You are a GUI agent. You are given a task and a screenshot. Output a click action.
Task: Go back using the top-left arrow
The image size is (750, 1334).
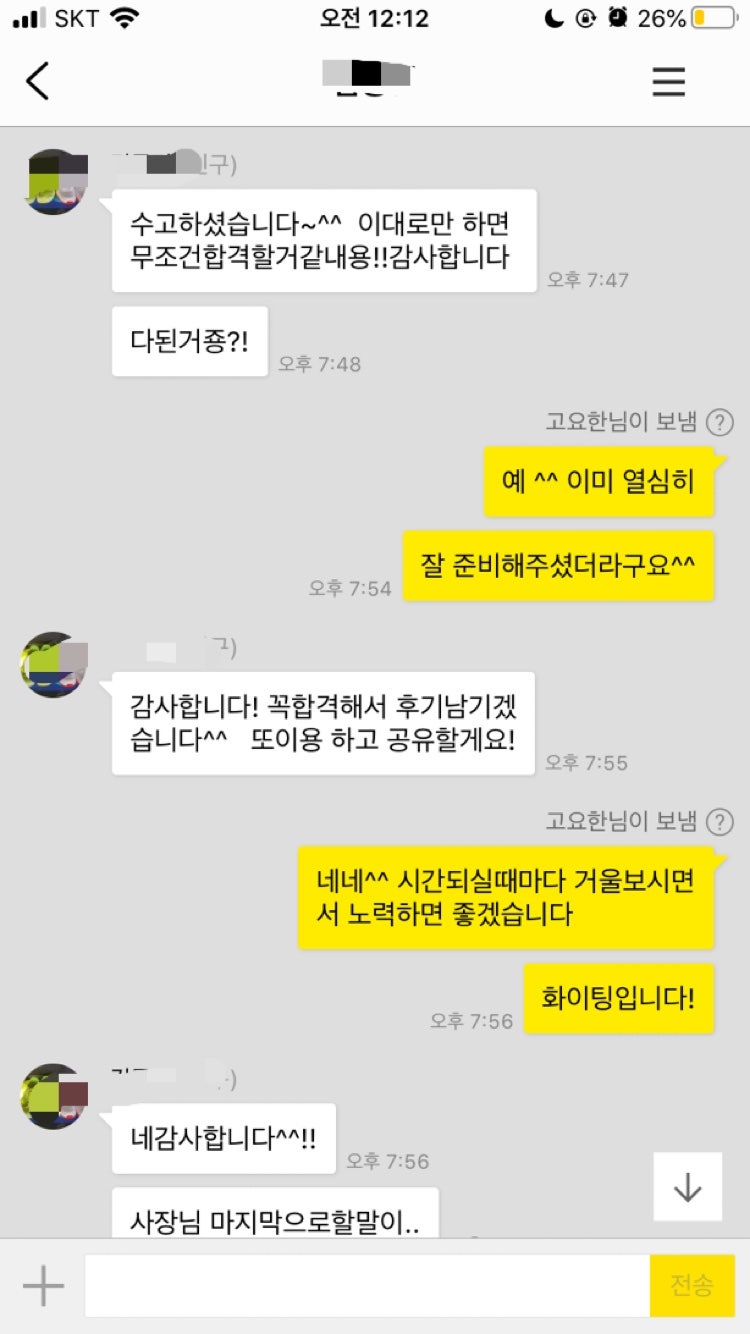[38, 81]
